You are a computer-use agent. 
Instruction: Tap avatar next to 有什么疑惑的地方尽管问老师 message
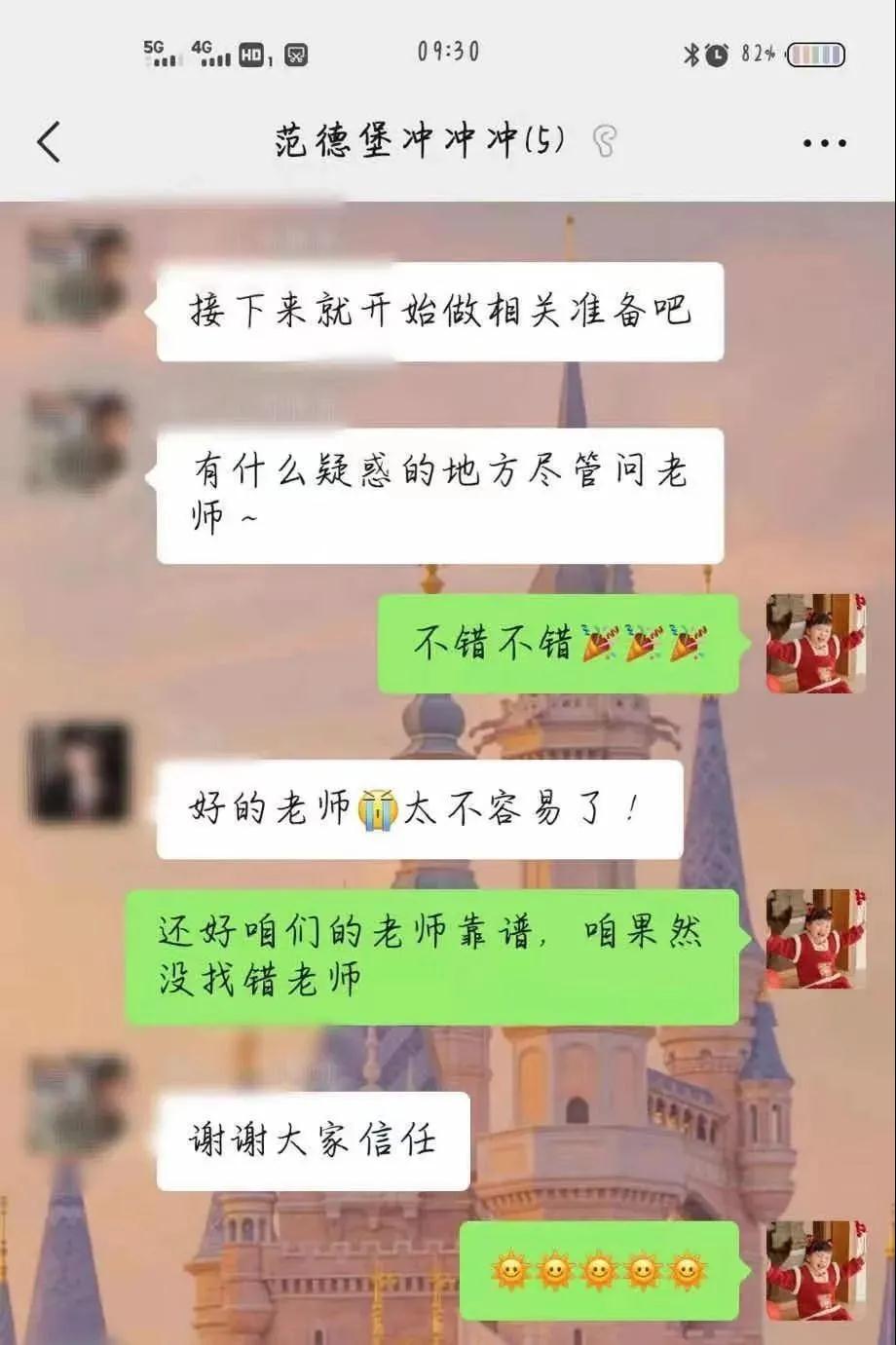78,441
